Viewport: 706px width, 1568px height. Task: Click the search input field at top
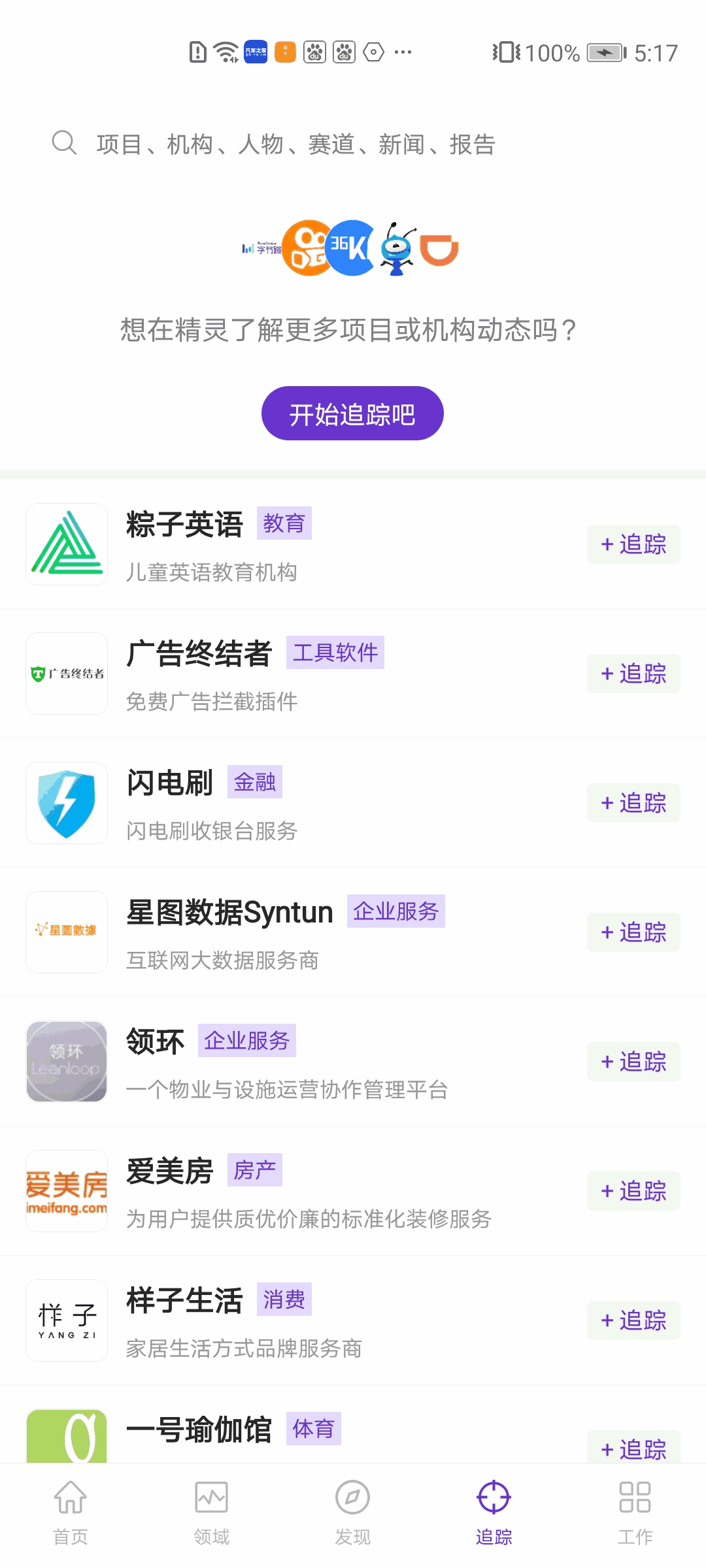pos(294,144)
